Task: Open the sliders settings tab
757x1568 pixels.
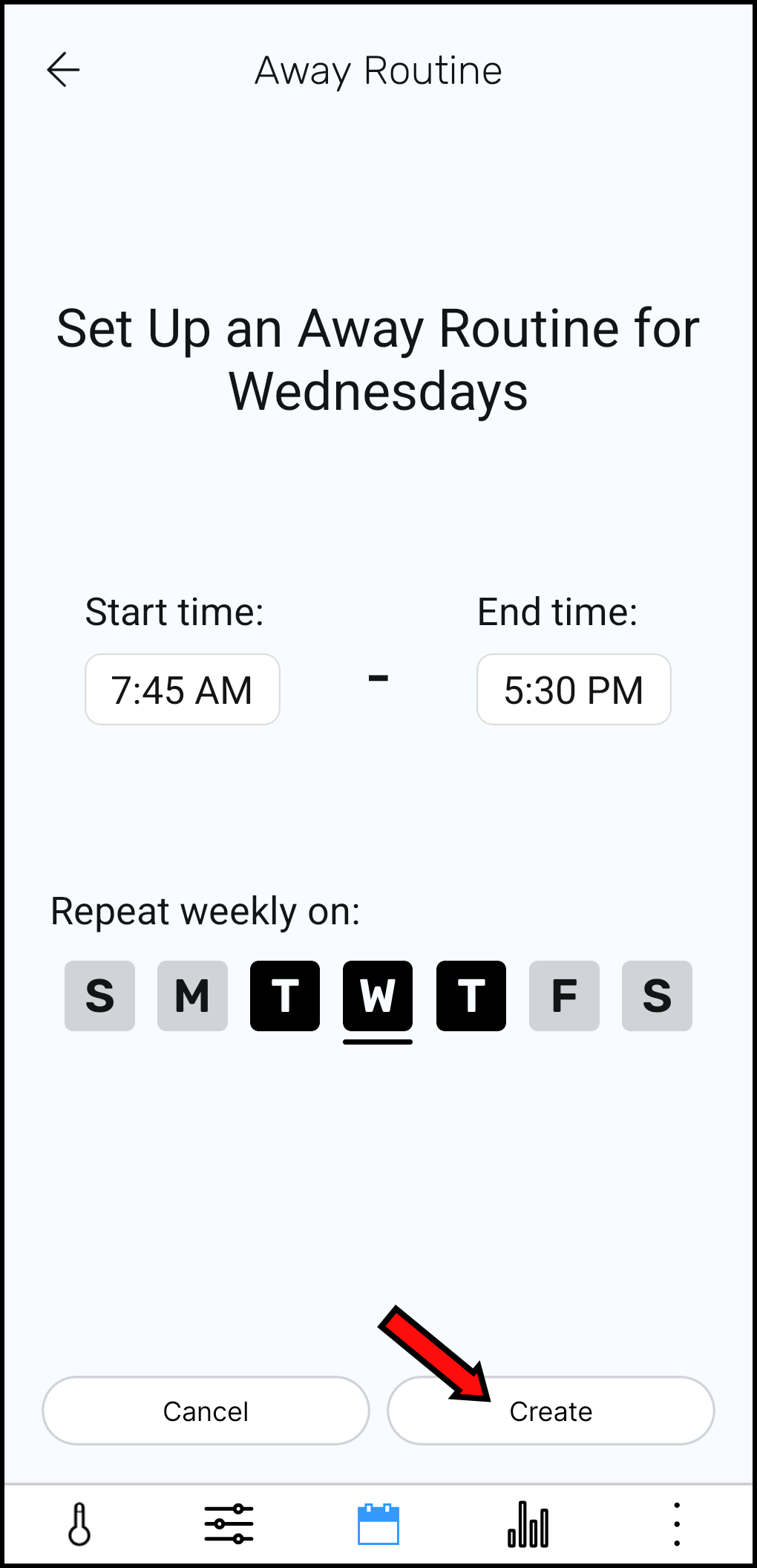Action: coord(229,1524)
